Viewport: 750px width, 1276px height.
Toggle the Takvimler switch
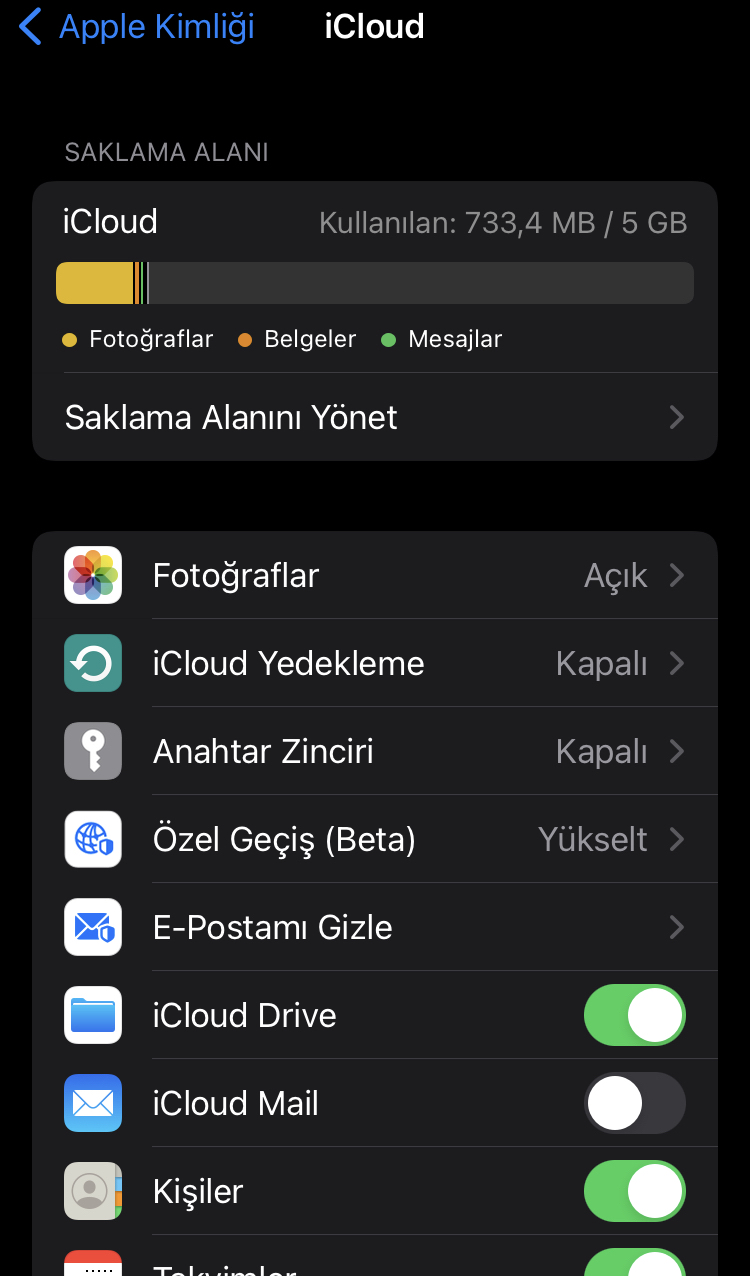635,1262
